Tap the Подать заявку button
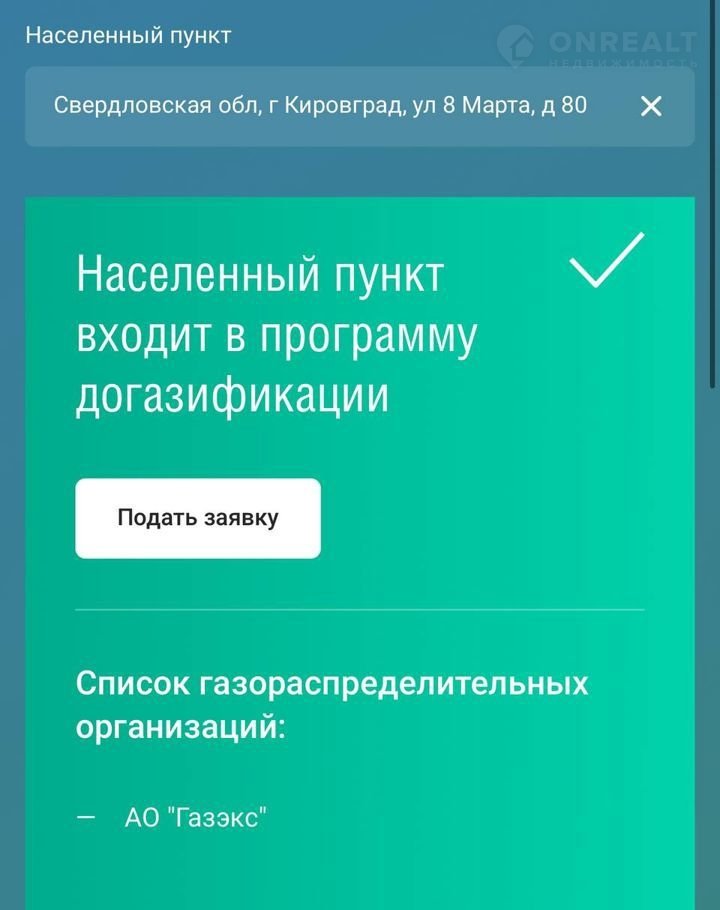720x910 pixels. click(x=198, y=518)
